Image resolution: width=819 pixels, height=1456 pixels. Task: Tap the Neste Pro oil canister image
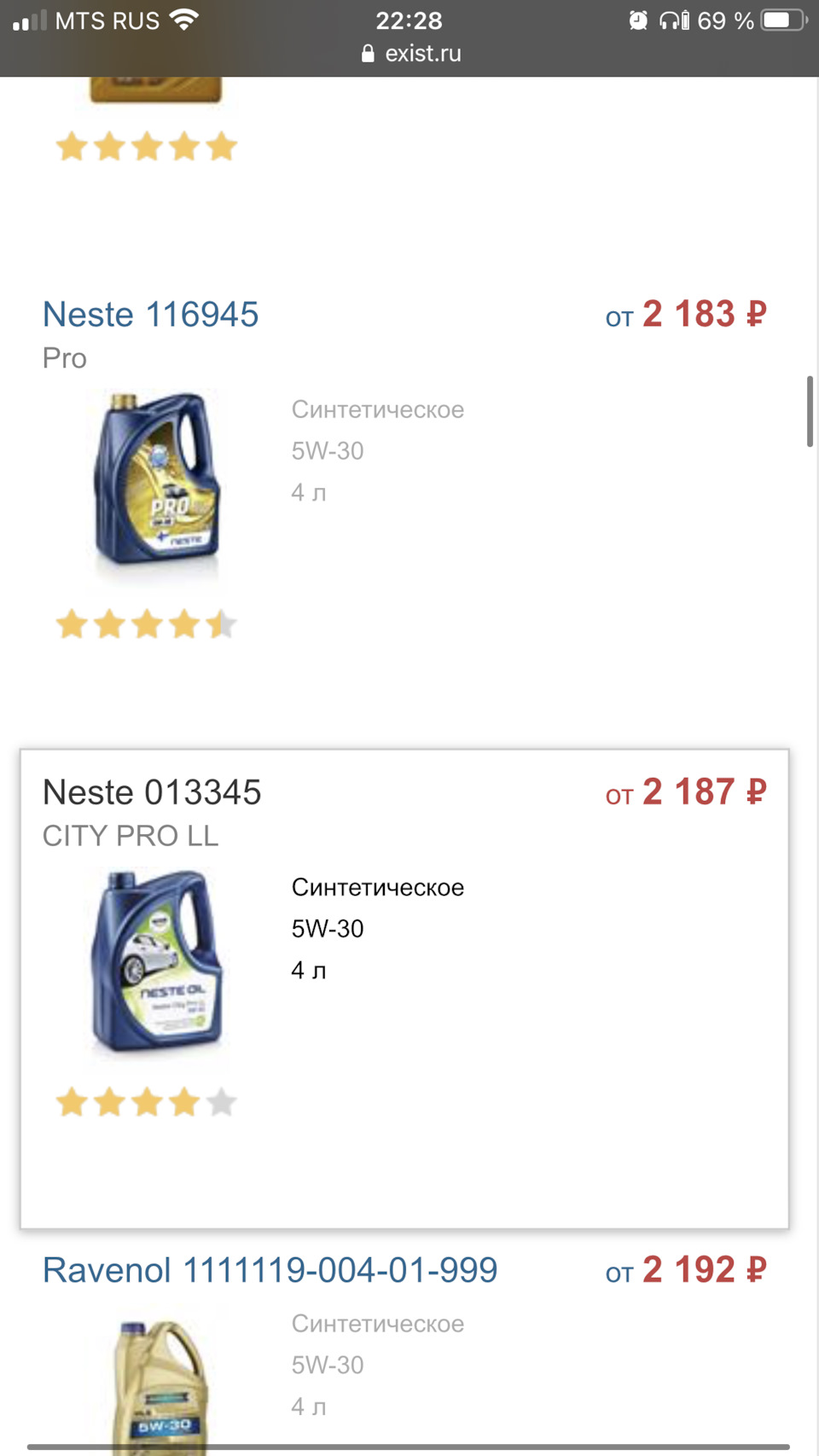coord(156,480)
